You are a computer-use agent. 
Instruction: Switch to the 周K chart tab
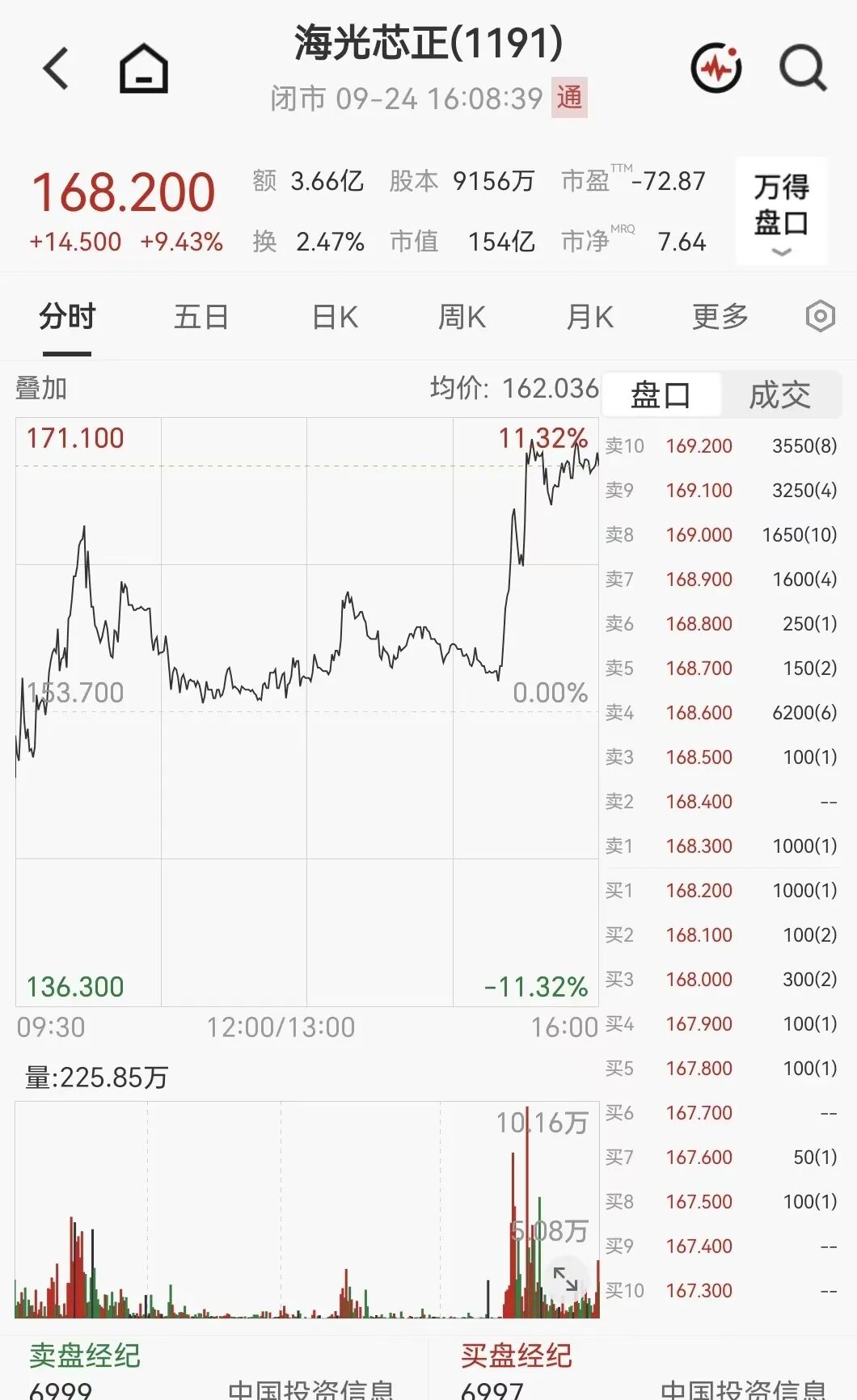tap(462, 316)
